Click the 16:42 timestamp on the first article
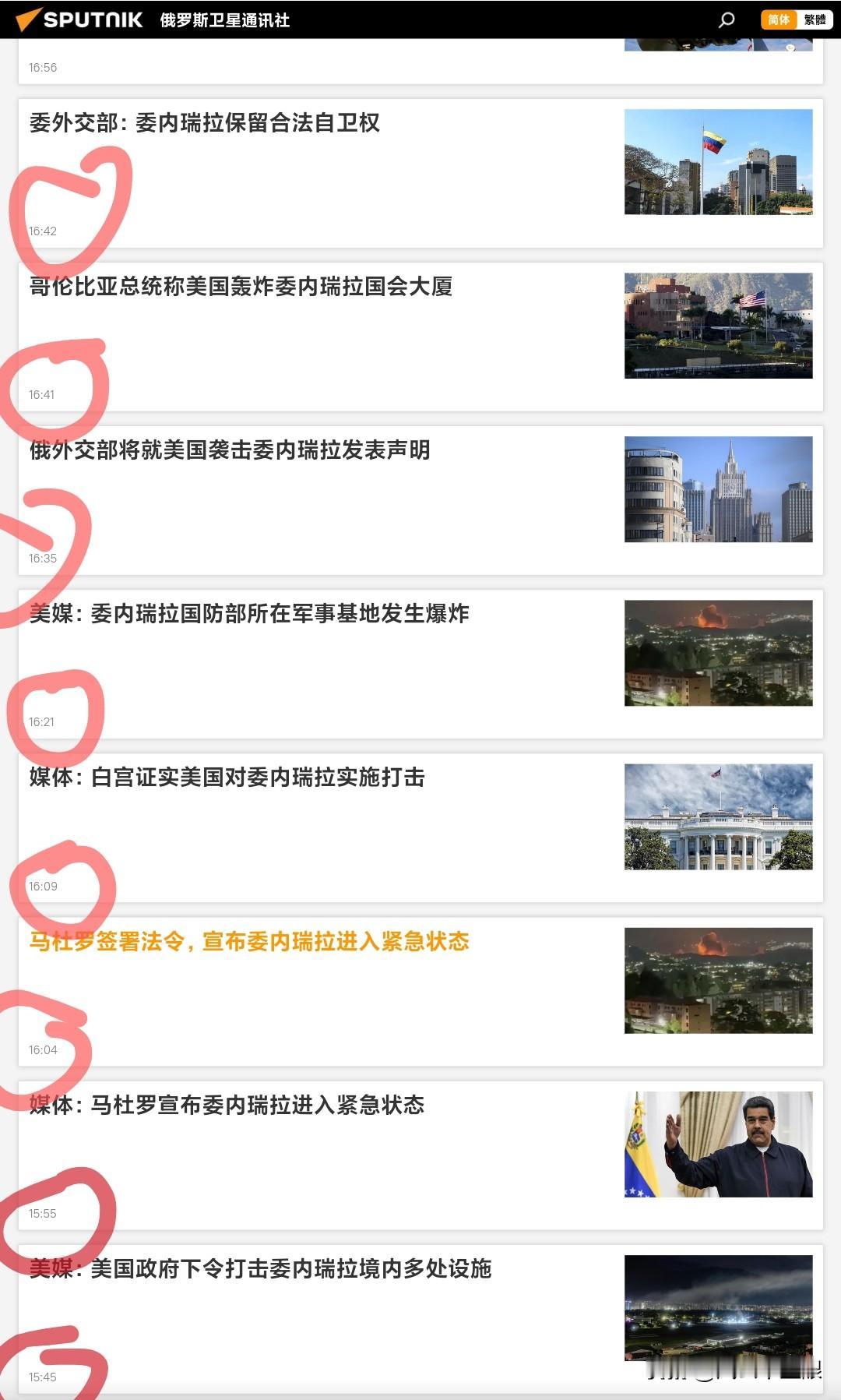The image size is (841, 1400). [42, 231]
